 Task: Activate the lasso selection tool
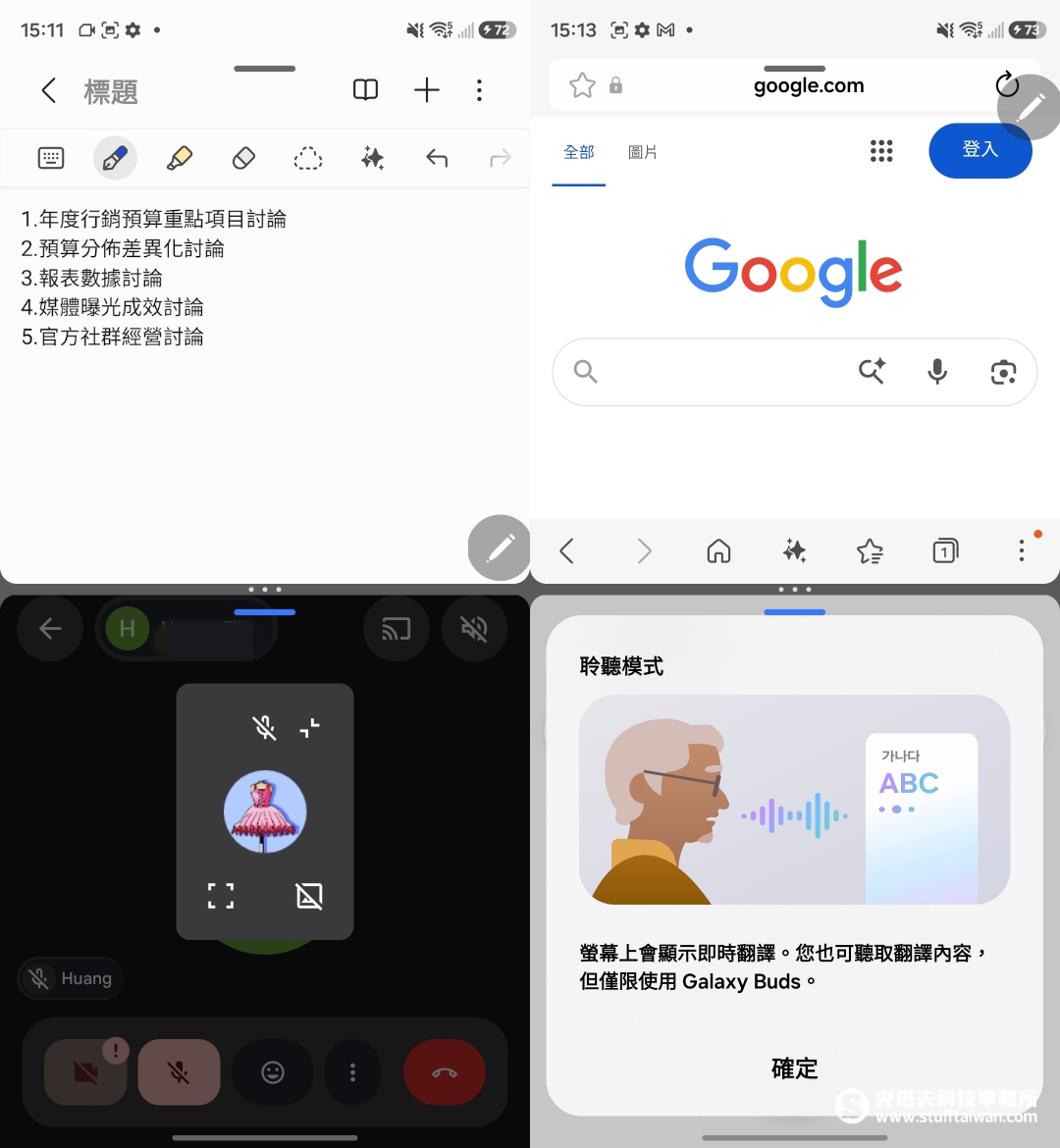308,158
